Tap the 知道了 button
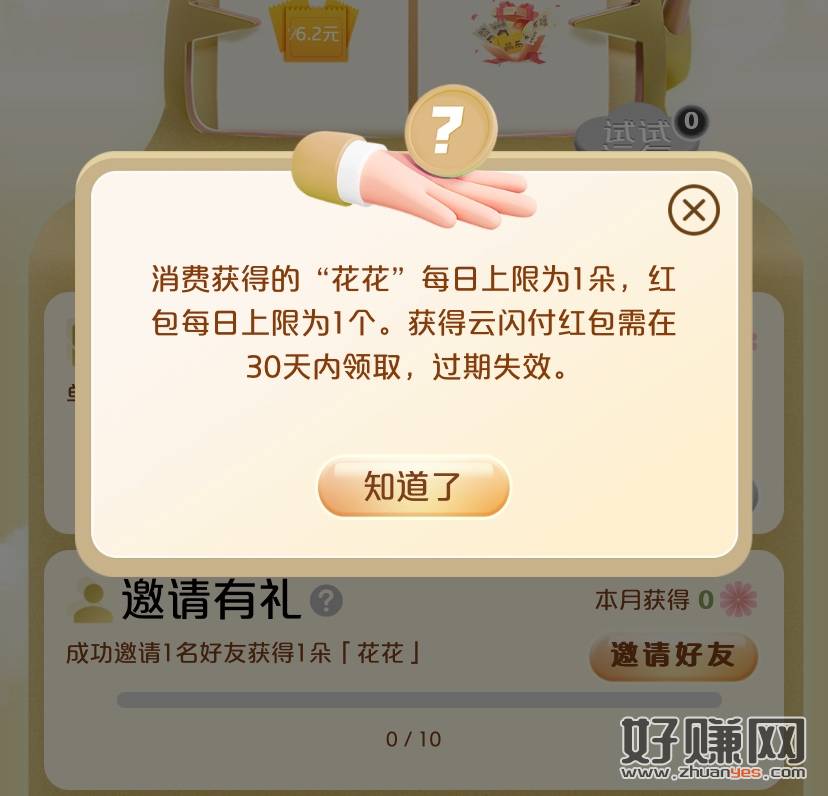 (x=413, y=487)
